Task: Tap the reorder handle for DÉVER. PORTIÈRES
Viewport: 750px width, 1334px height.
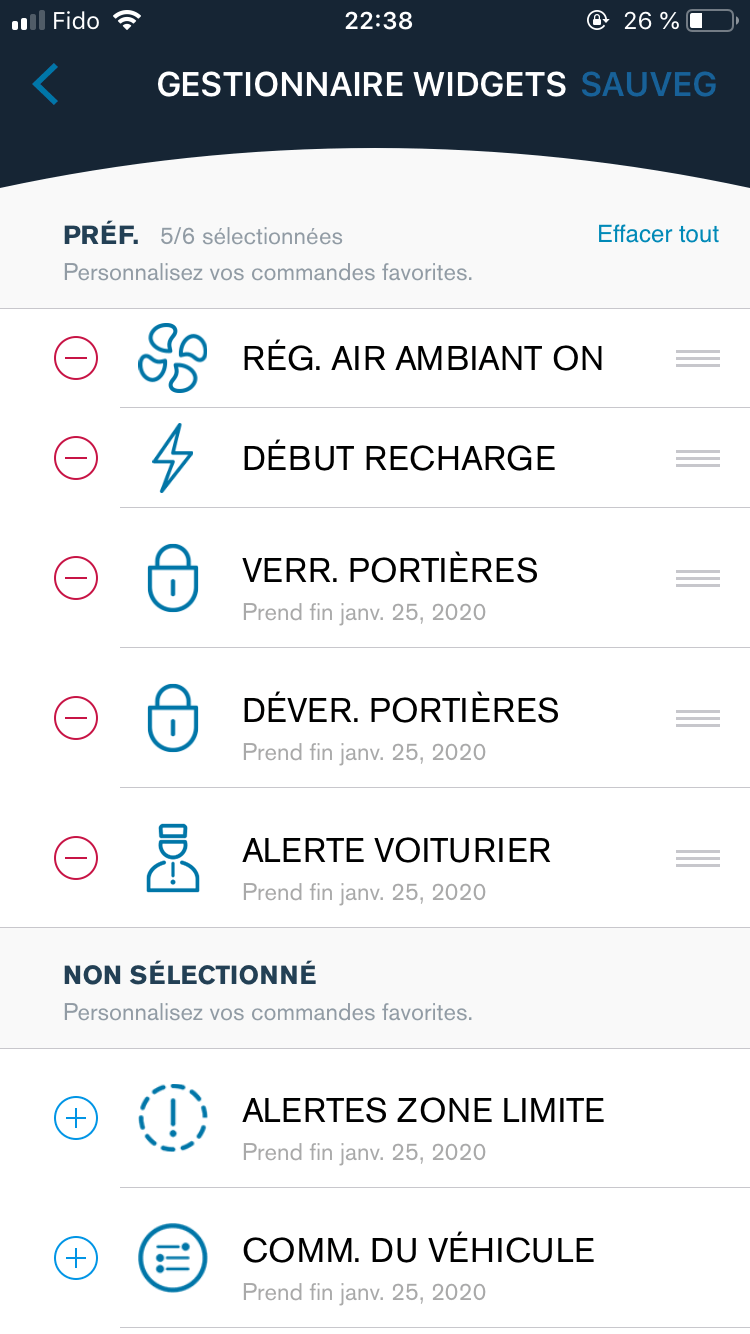Action: pos(697,718)
